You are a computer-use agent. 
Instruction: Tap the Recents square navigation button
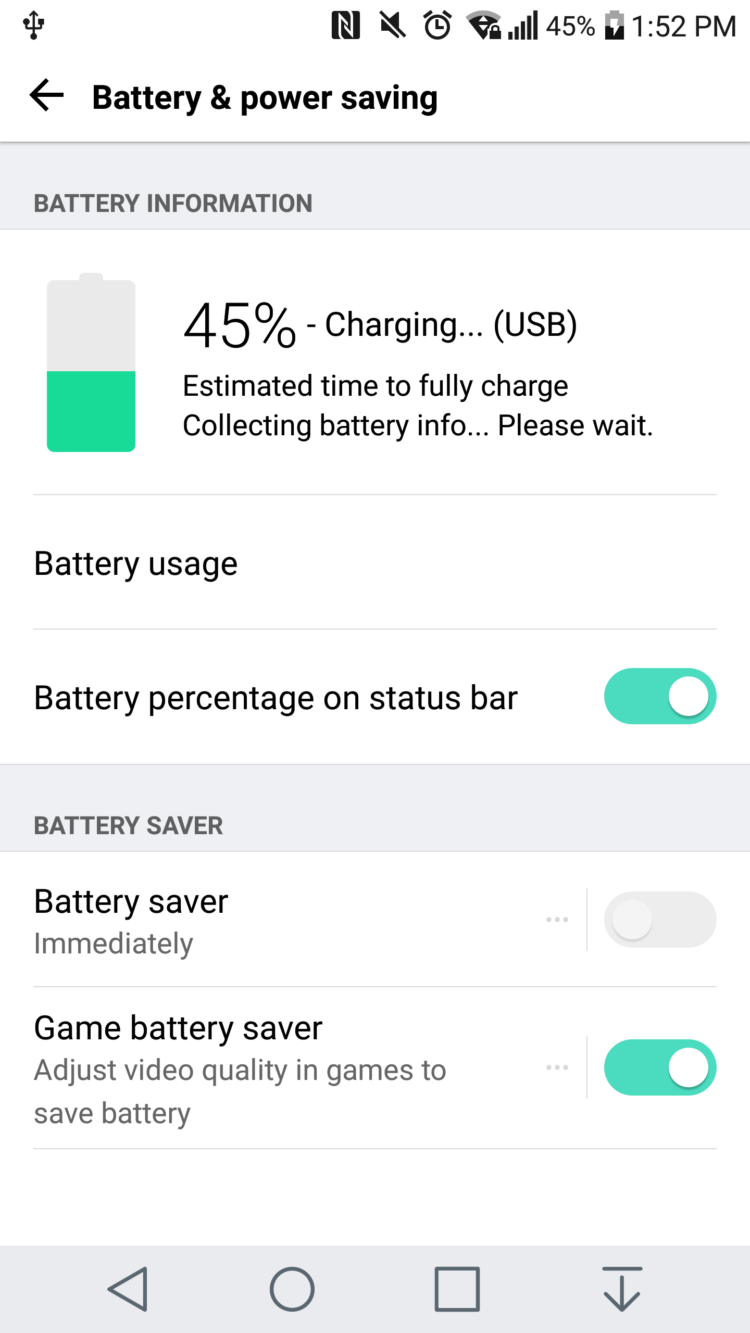point(457,1289)
